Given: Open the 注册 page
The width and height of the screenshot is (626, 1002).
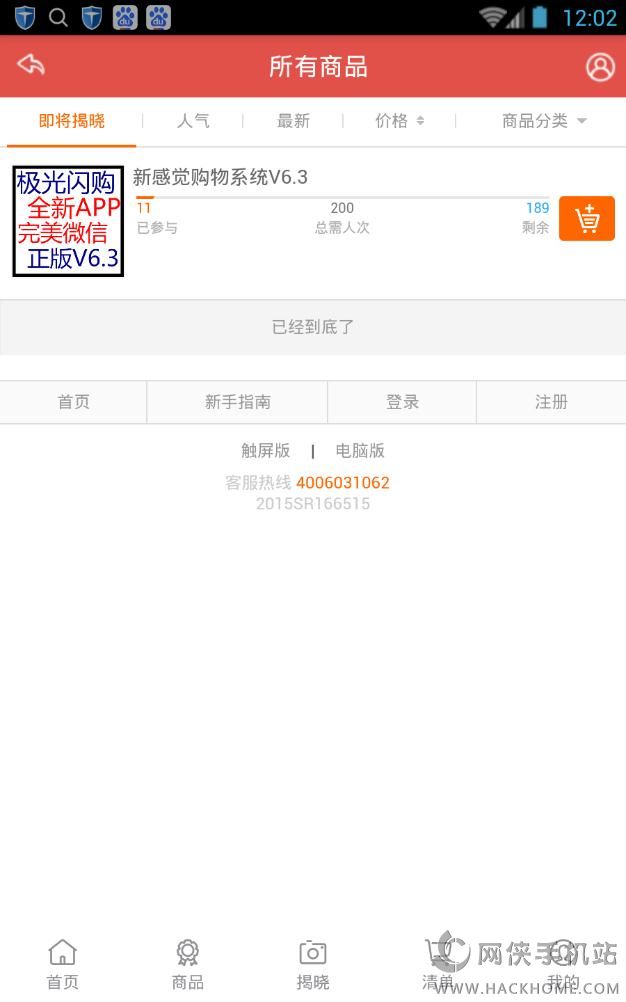Looking at the screenshot, I should click(551, 402).
